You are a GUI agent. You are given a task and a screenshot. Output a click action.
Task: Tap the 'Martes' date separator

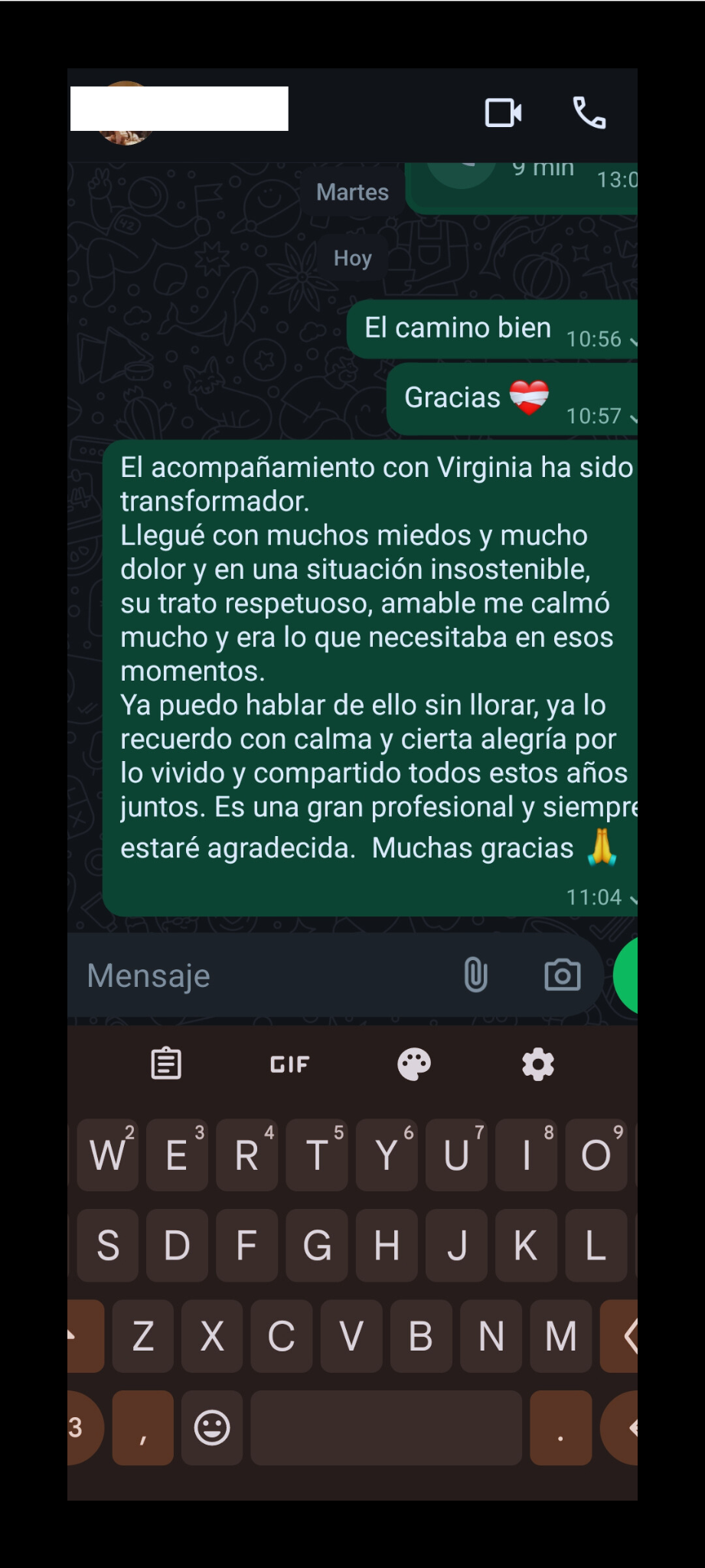(351, 192)
